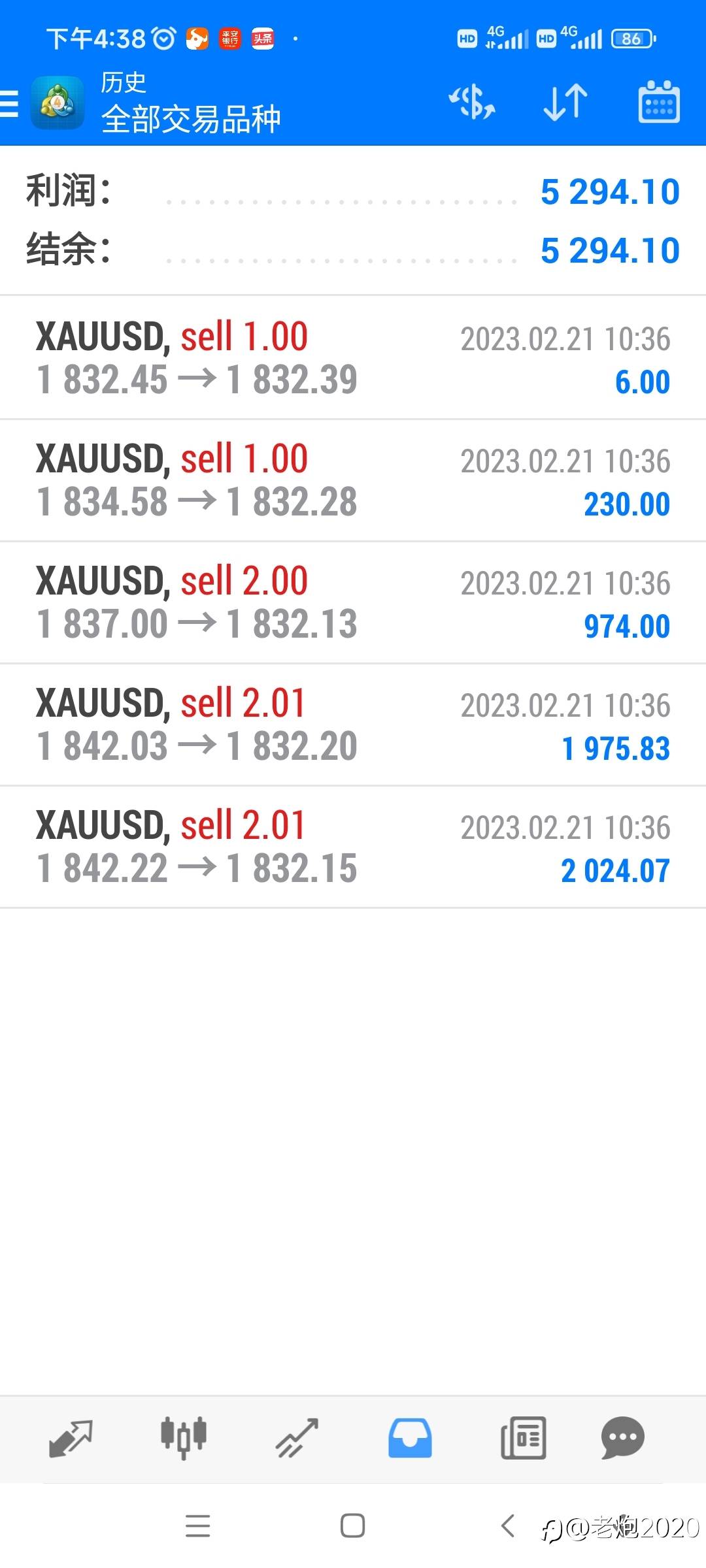Open the side drawer menu

pos(10,104)
